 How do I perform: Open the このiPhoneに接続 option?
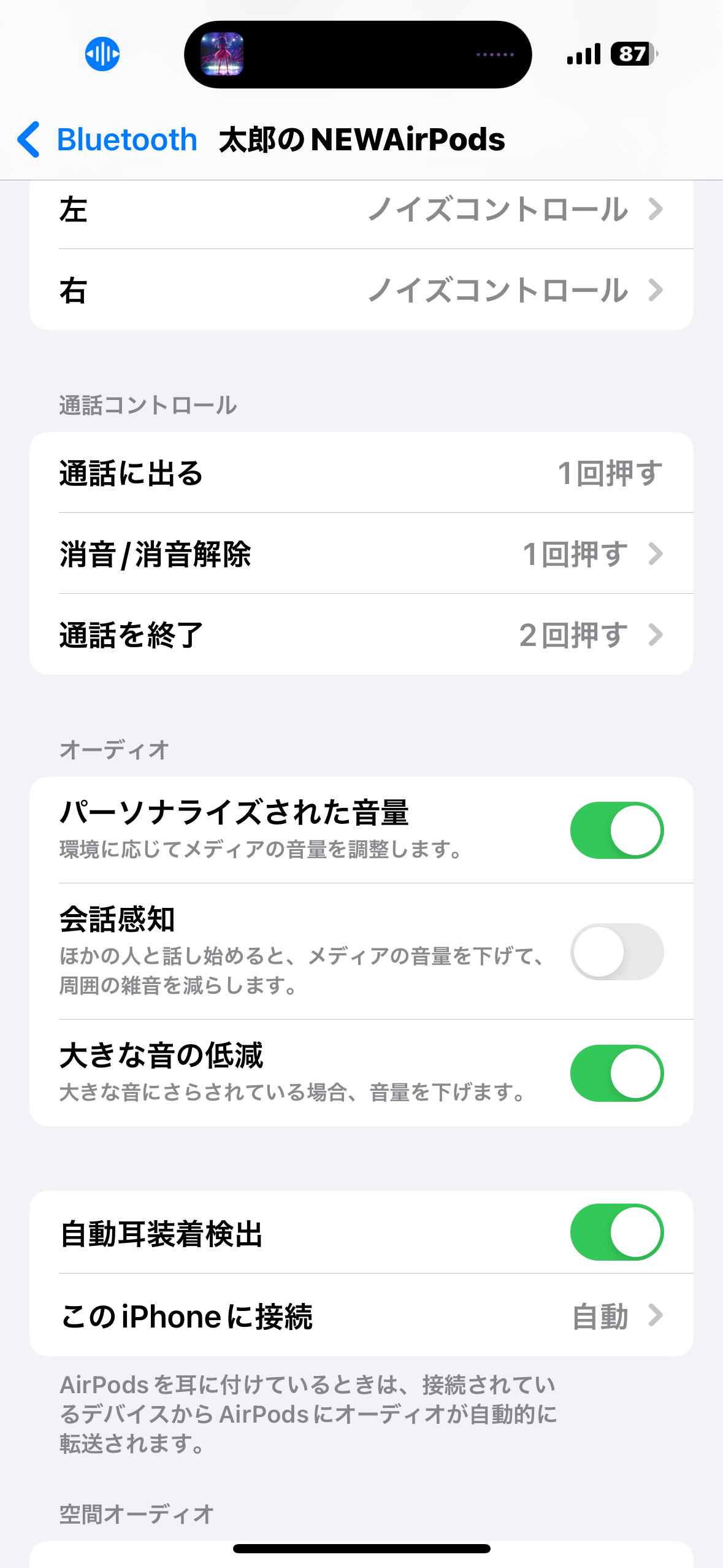361,1316
